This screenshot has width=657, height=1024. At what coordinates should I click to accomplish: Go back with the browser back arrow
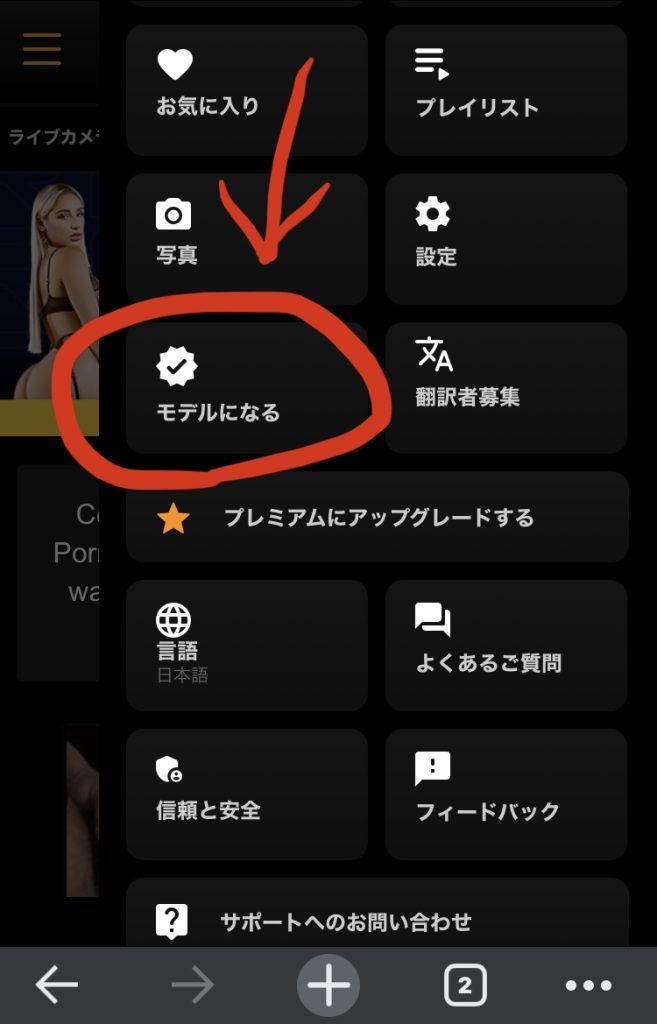coord(56,986)
